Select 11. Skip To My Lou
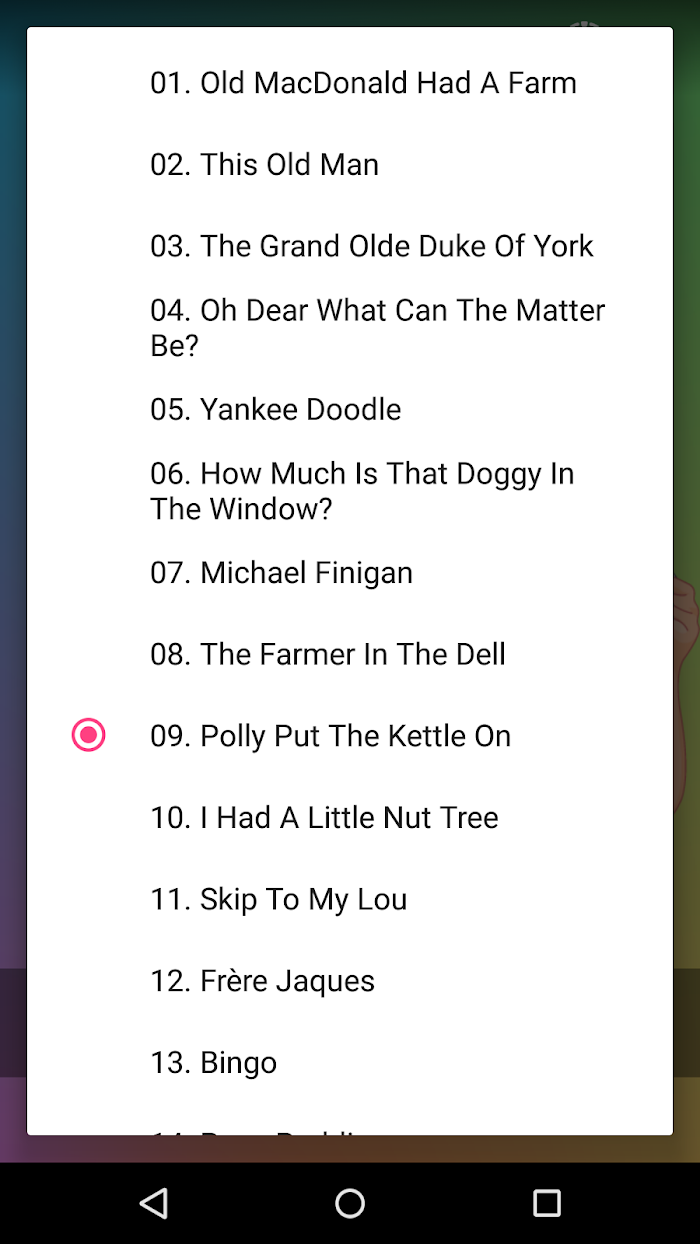 tap(350, 899)
